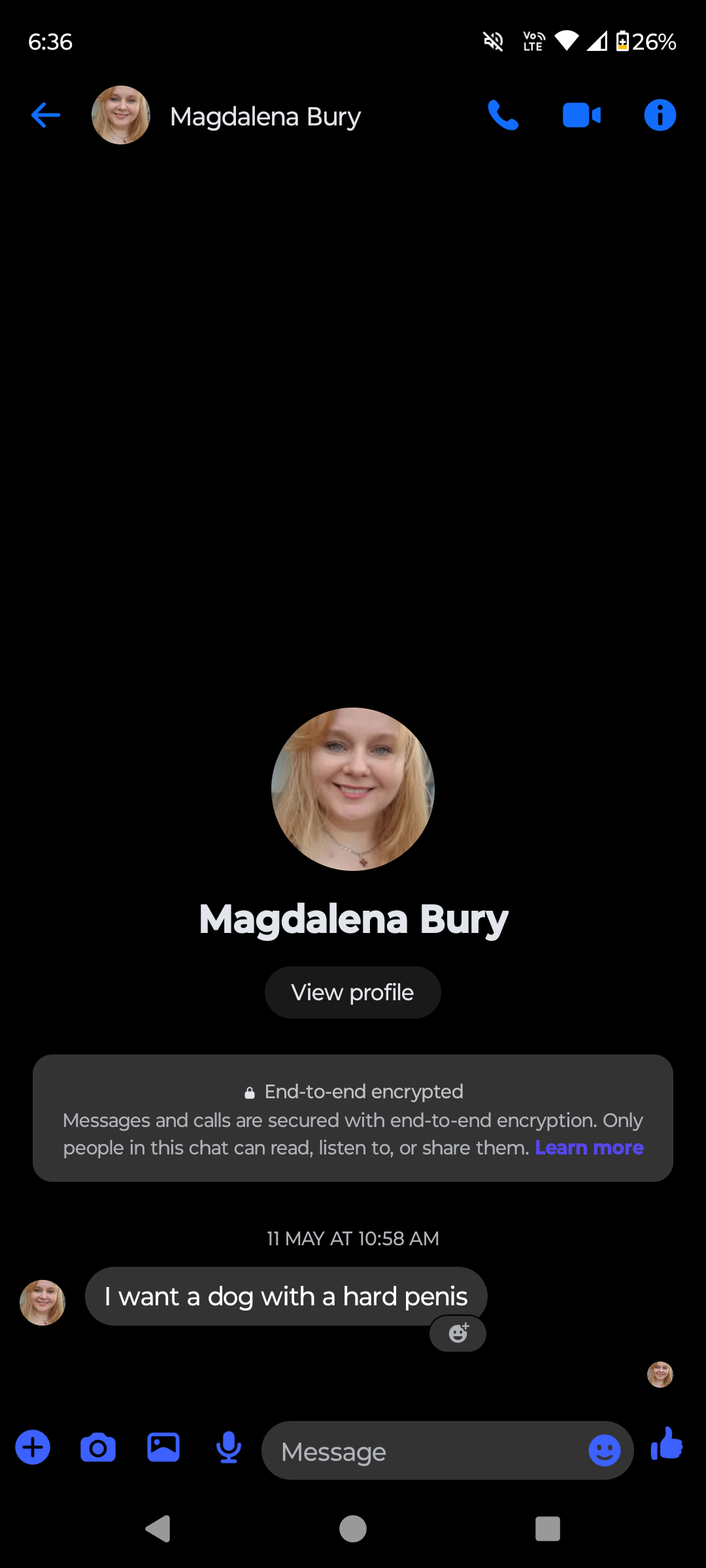Image resolution: width=706 pixels, height=1568 pixels.
Task: Open the emoji picker in message field
Action: (x=604, y=1450)
